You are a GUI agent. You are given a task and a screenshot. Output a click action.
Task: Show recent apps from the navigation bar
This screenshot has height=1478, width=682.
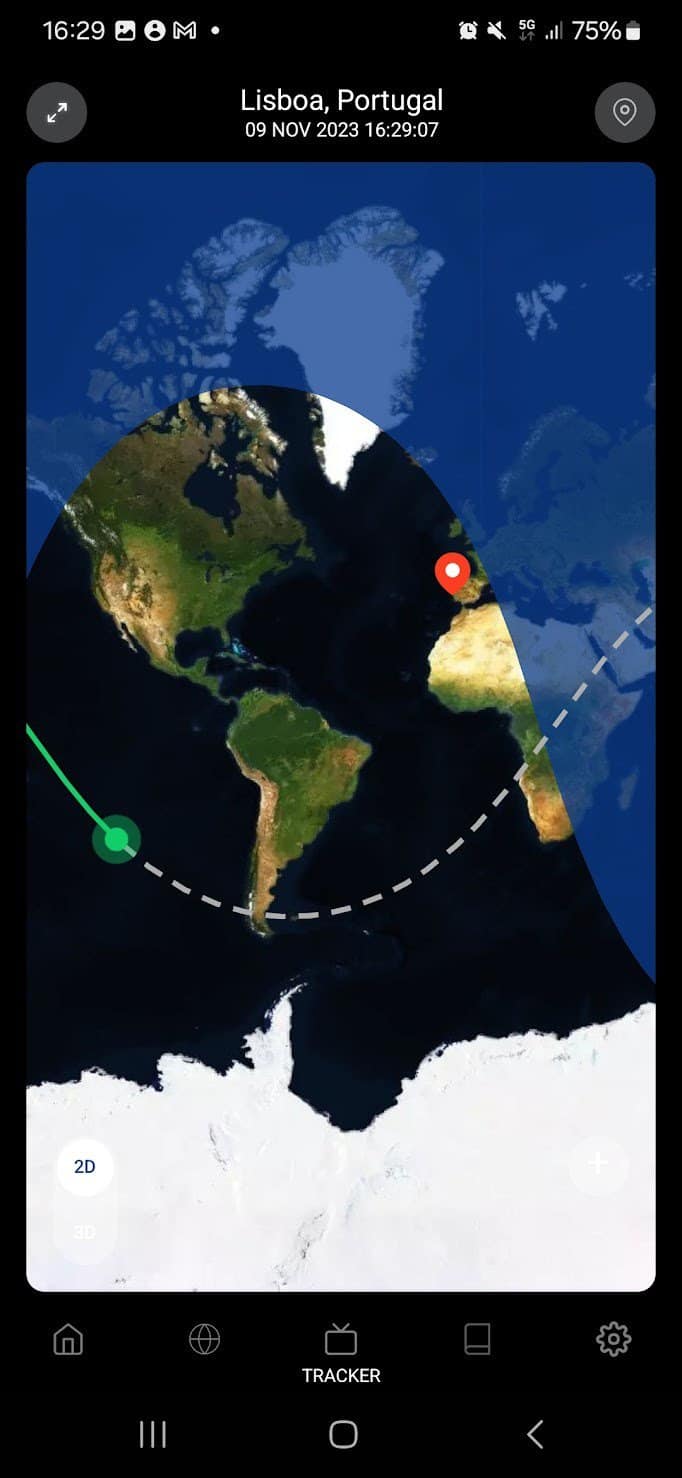pos(152,1435)
